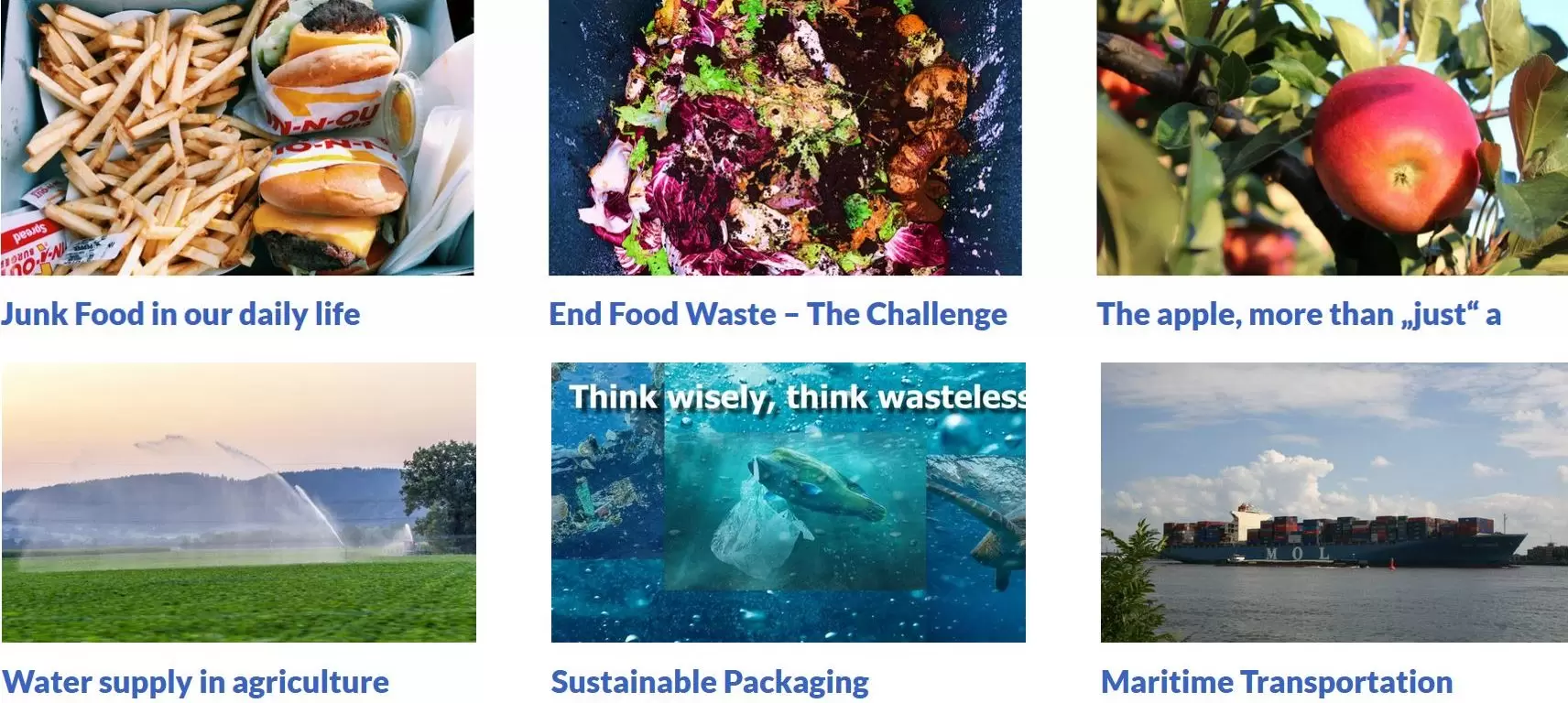Open the red apple image tile
Screen dimensions: 1568x703
1332,137
